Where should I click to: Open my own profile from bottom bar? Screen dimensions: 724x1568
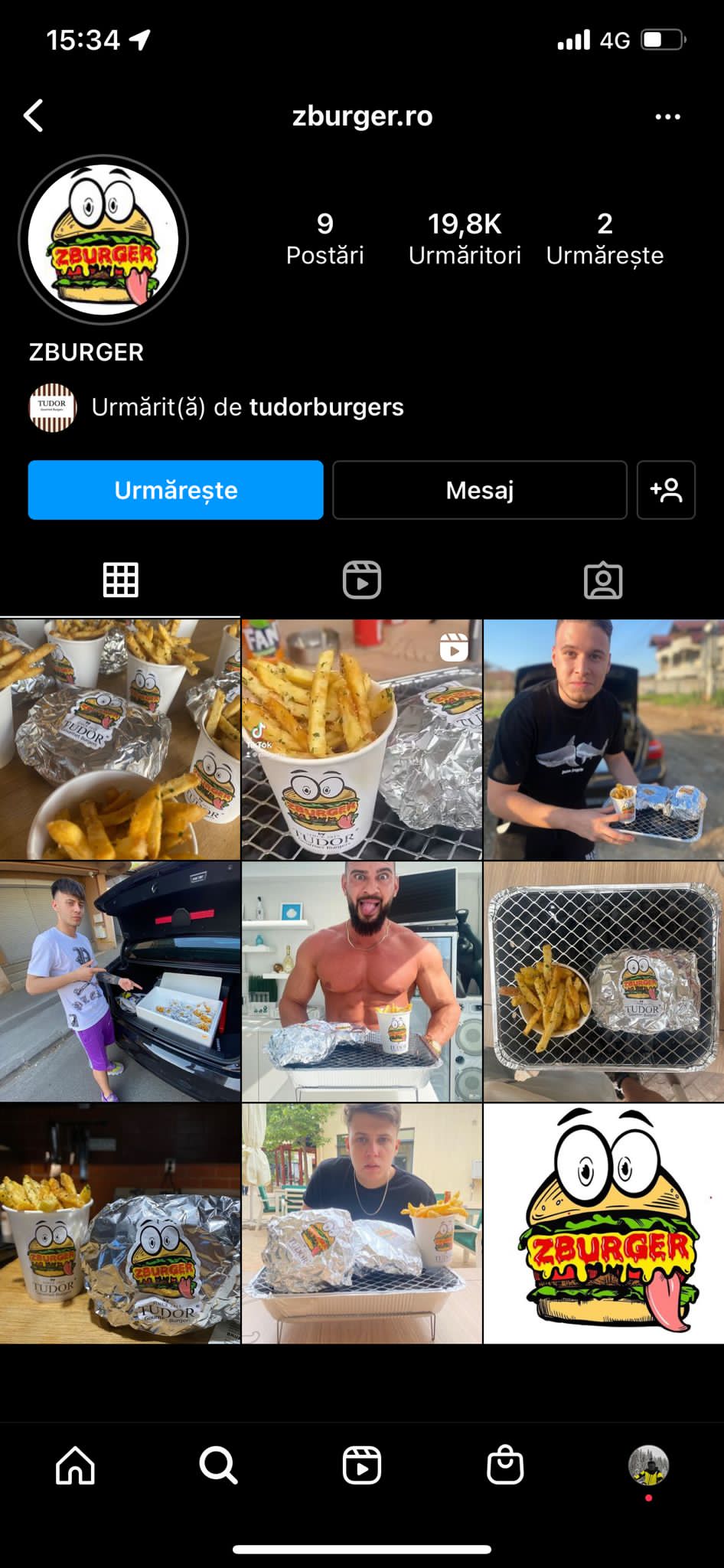(648, 1465)
